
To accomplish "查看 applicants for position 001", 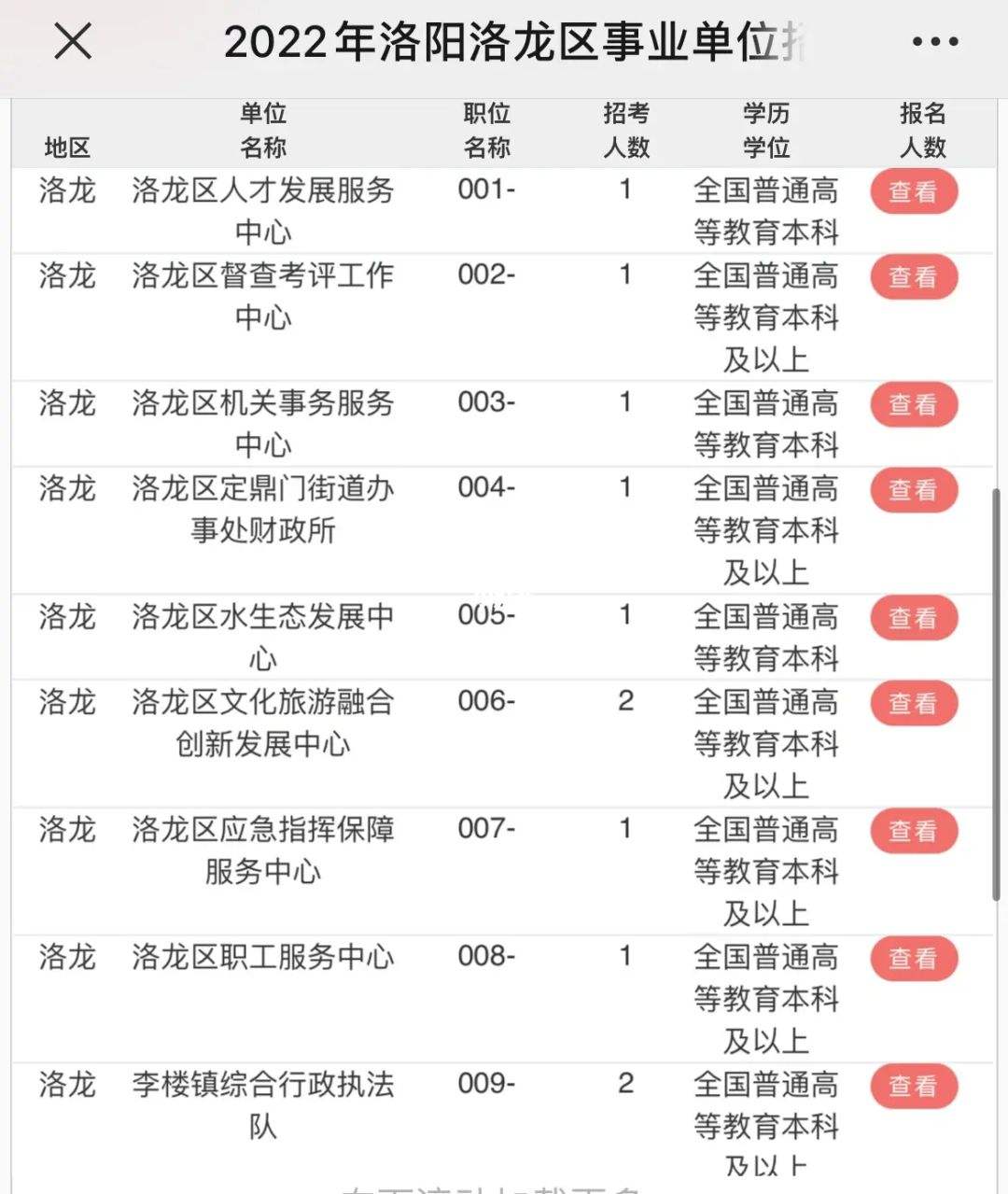I will [x=913, y=191].
